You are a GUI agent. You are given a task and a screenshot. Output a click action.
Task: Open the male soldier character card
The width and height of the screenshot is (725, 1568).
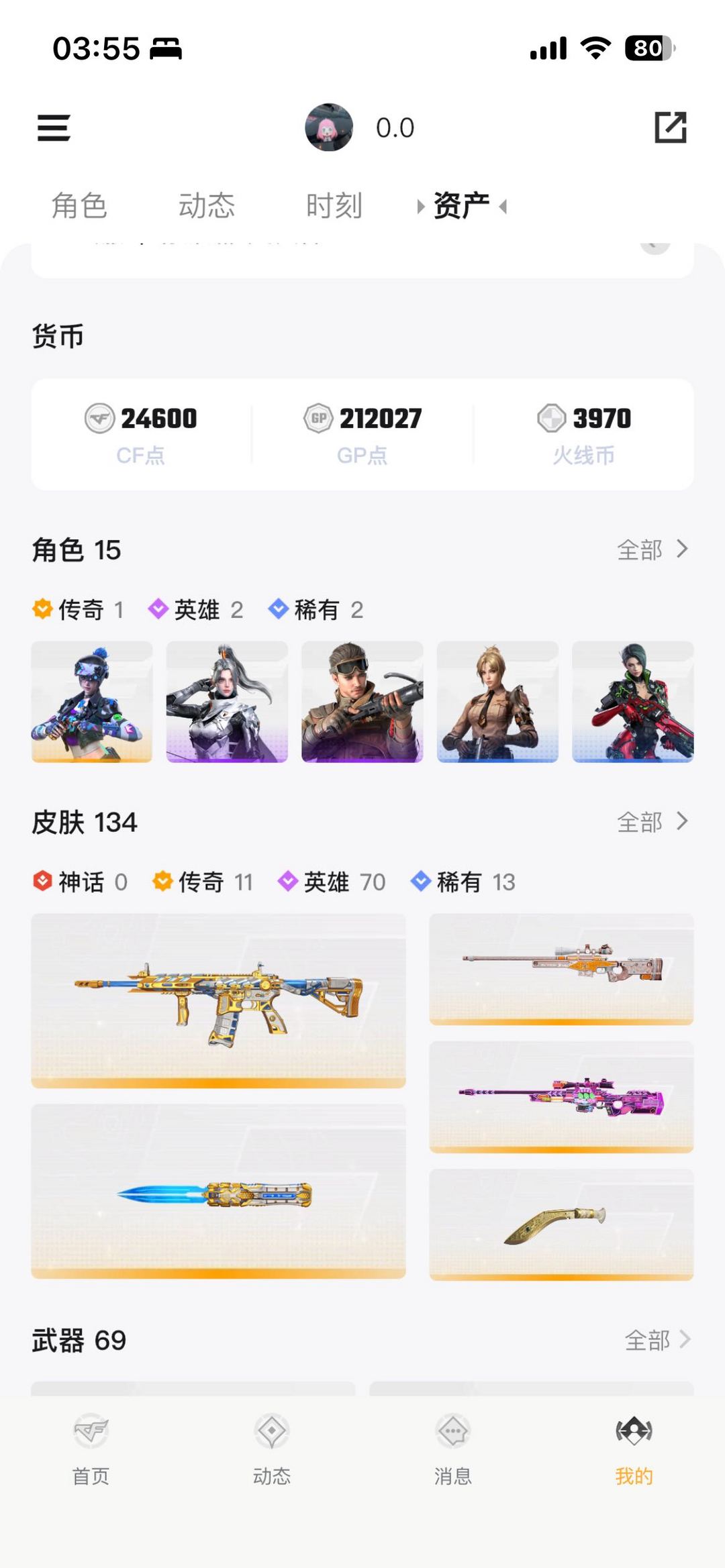[x=362, y=701]
